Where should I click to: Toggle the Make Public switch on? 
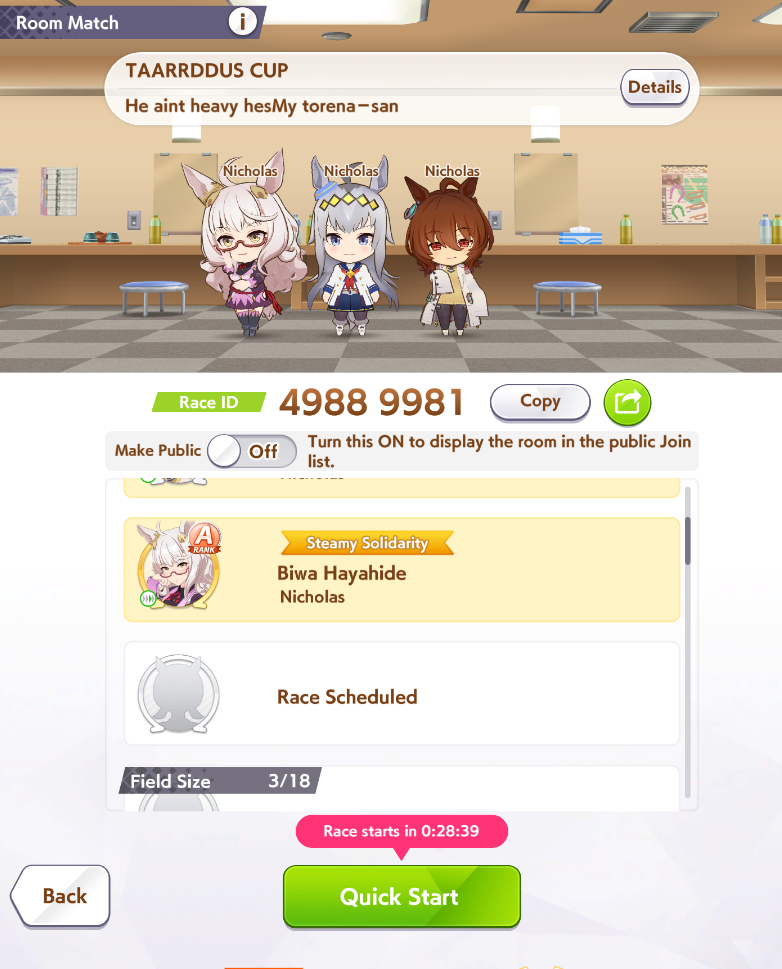(x=252, y=451)
